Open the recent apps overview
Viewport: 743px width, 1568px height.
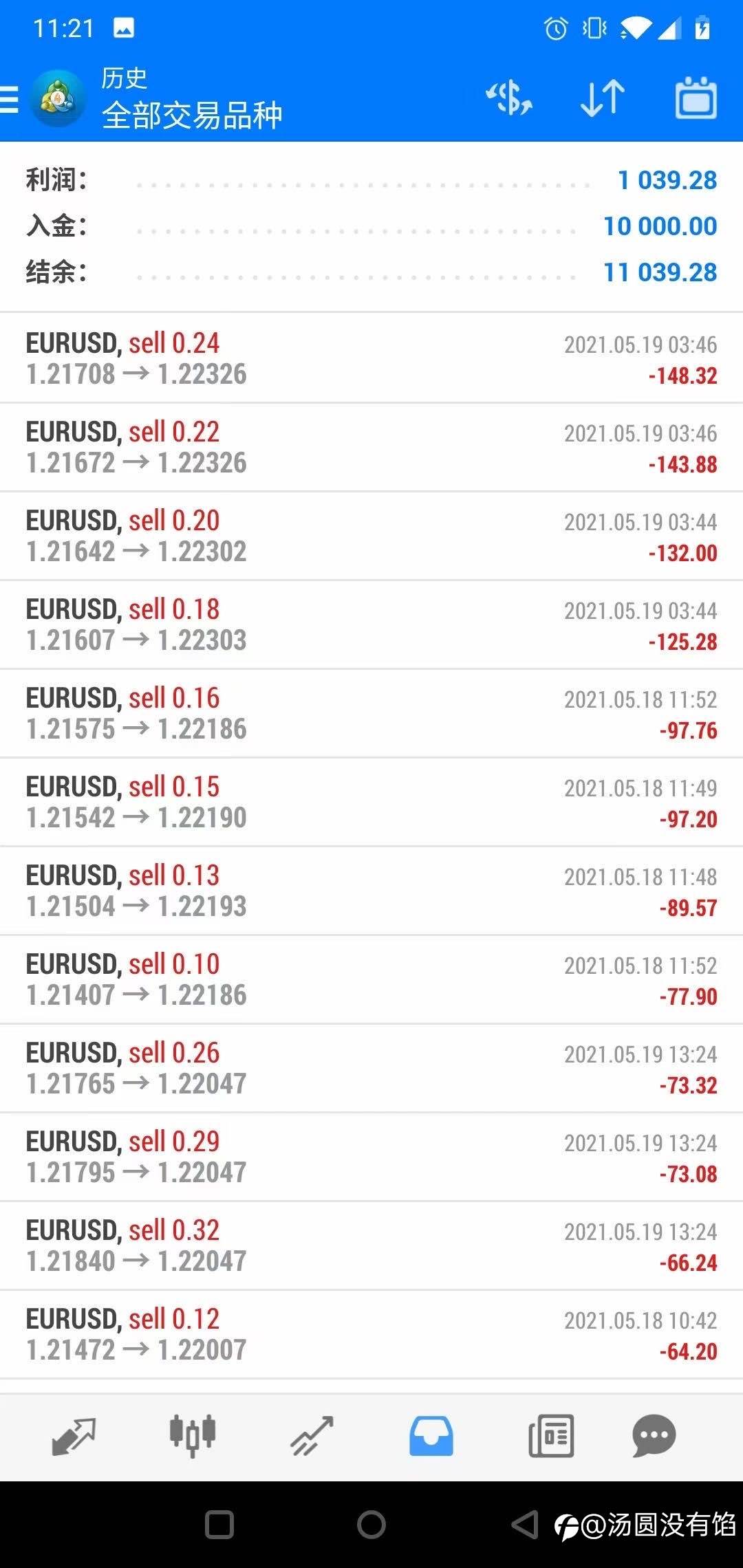click(x=219, y=1525)
